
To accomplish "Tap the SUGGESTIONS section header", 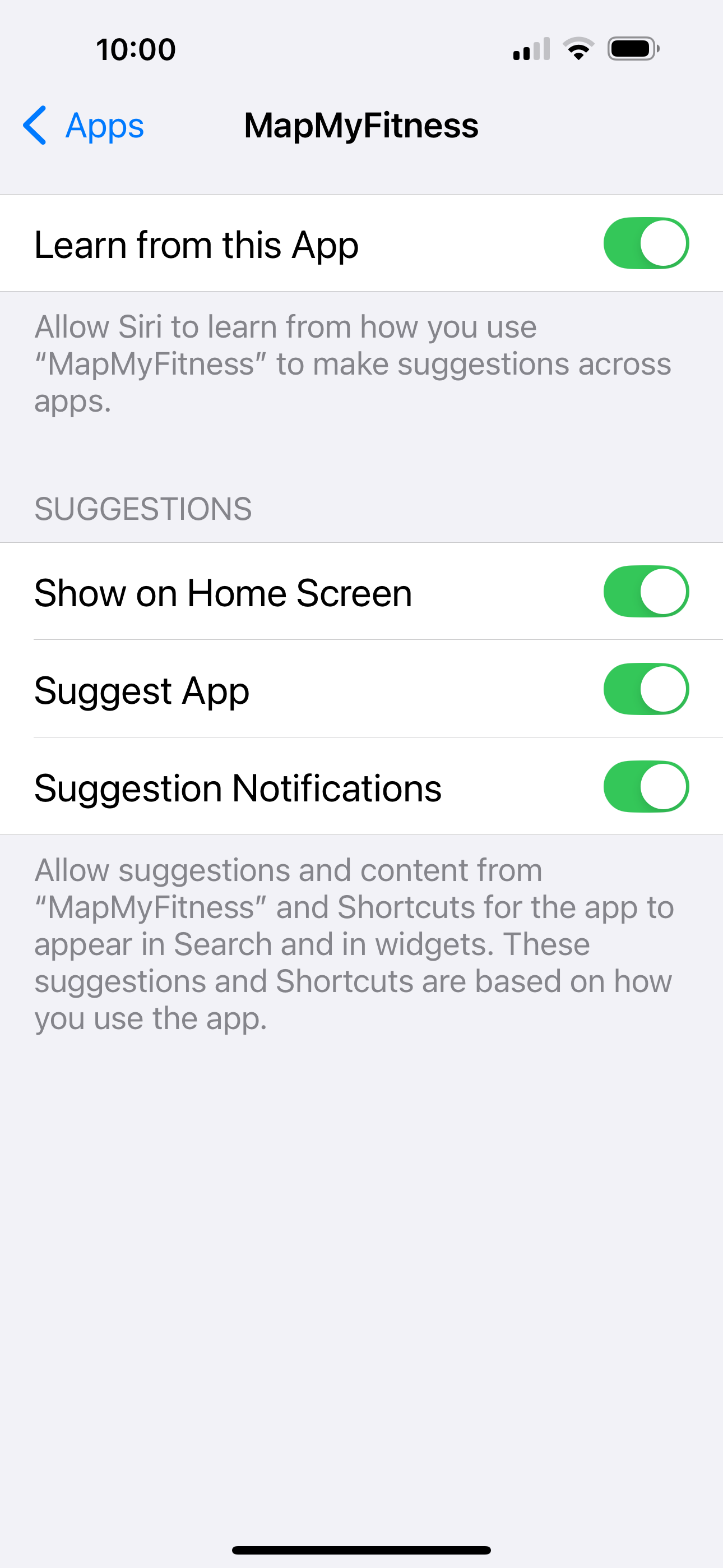I will [143, 507].
